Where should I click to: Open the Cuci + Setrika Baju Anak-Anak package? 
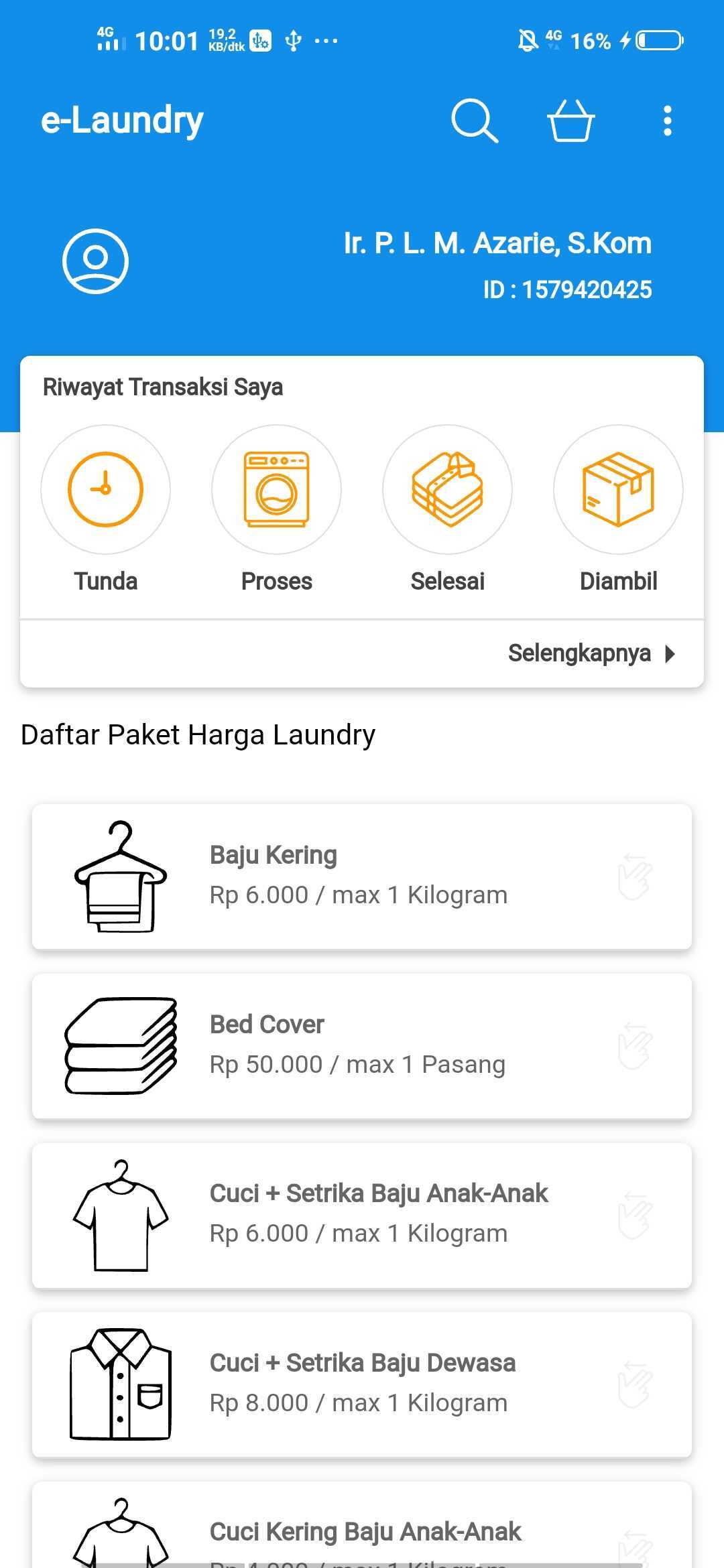[x=362, y=1213]
